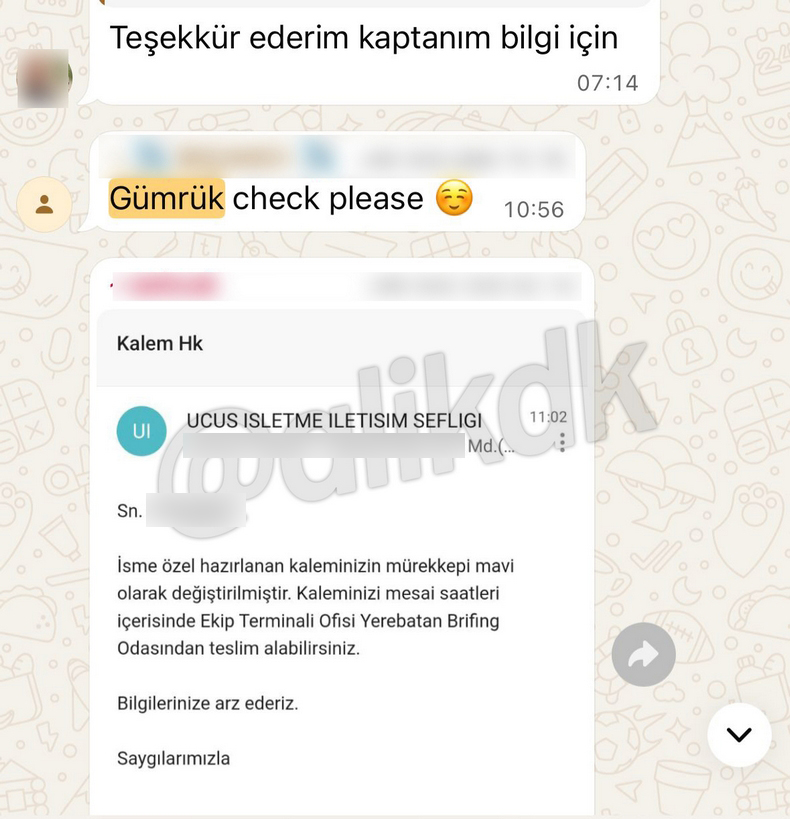The height and width of the screenshot is (819, 790).
Task: Open the Kalem Hk email screenshot image
Action: coord(340,560)
